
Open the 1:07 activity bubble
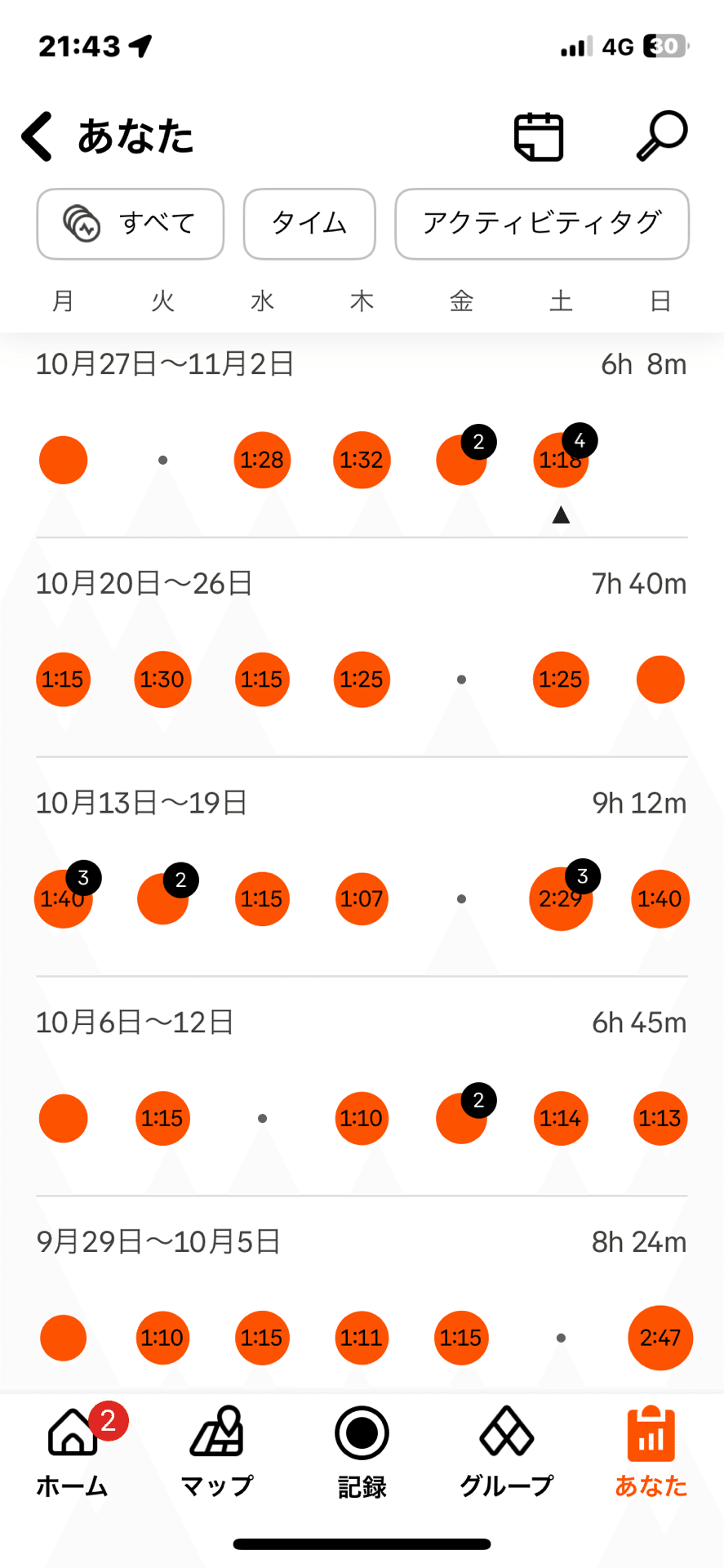click(362, 899)
